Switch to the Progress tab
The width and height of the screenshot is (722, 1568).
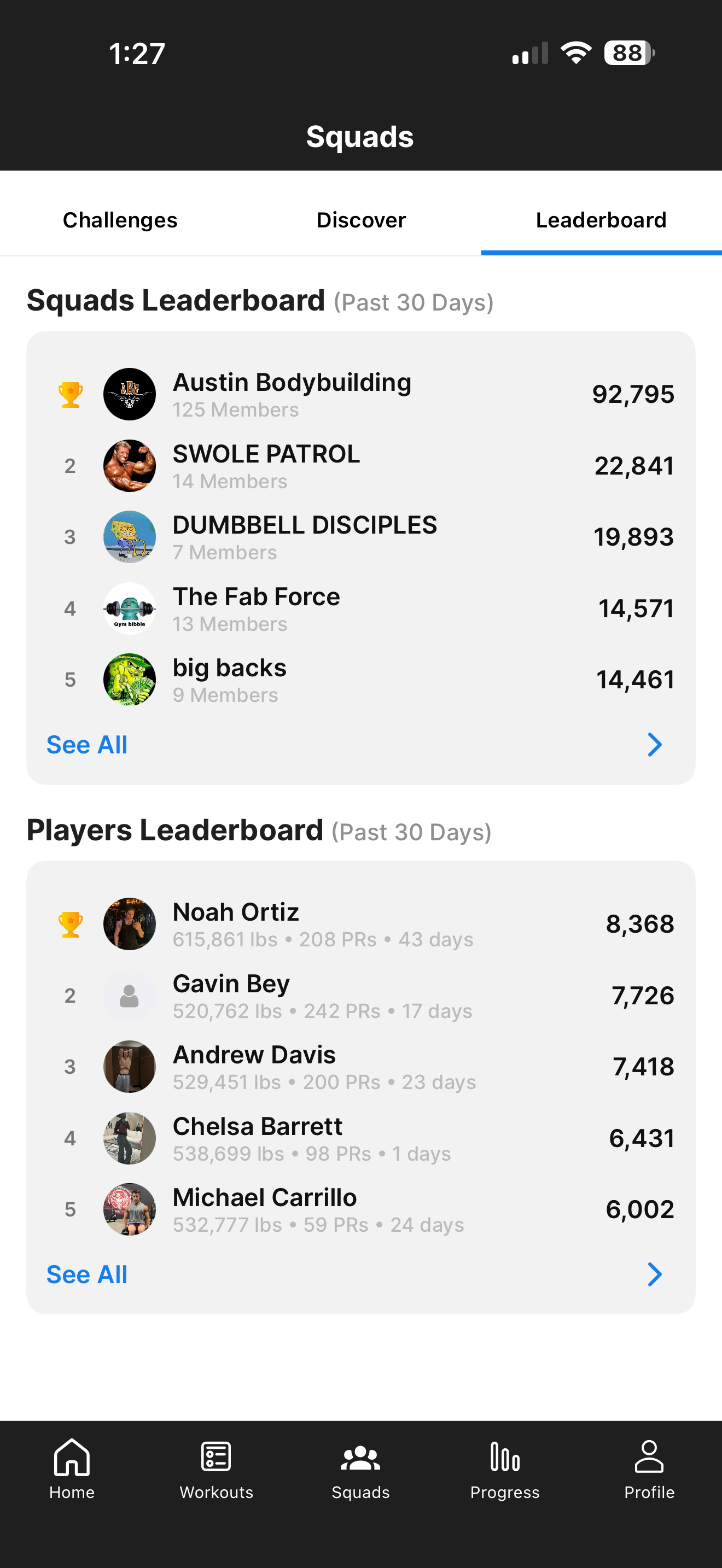coord(505,1468)
